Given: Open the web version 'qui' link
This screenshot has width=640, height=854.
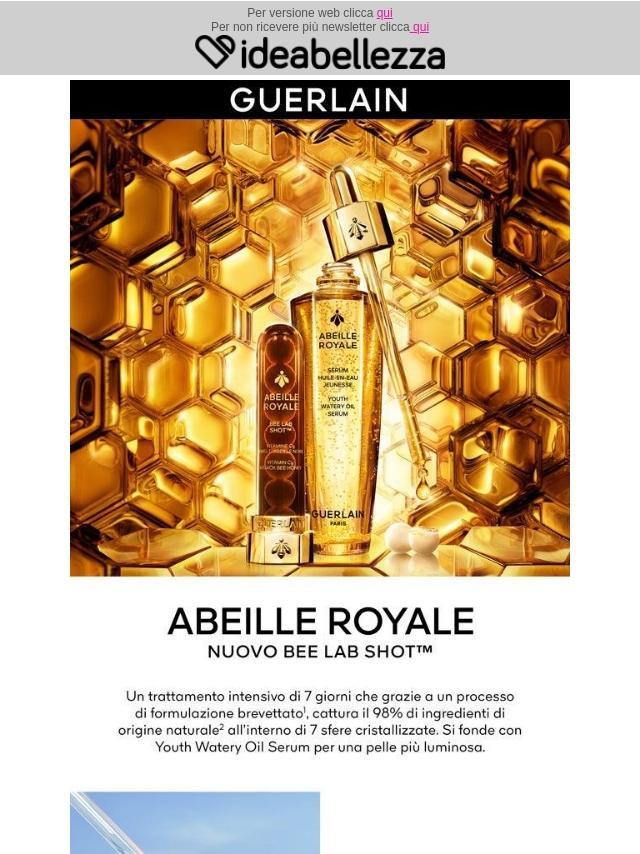Looking at the screenshot, I should tap(384, 13).
